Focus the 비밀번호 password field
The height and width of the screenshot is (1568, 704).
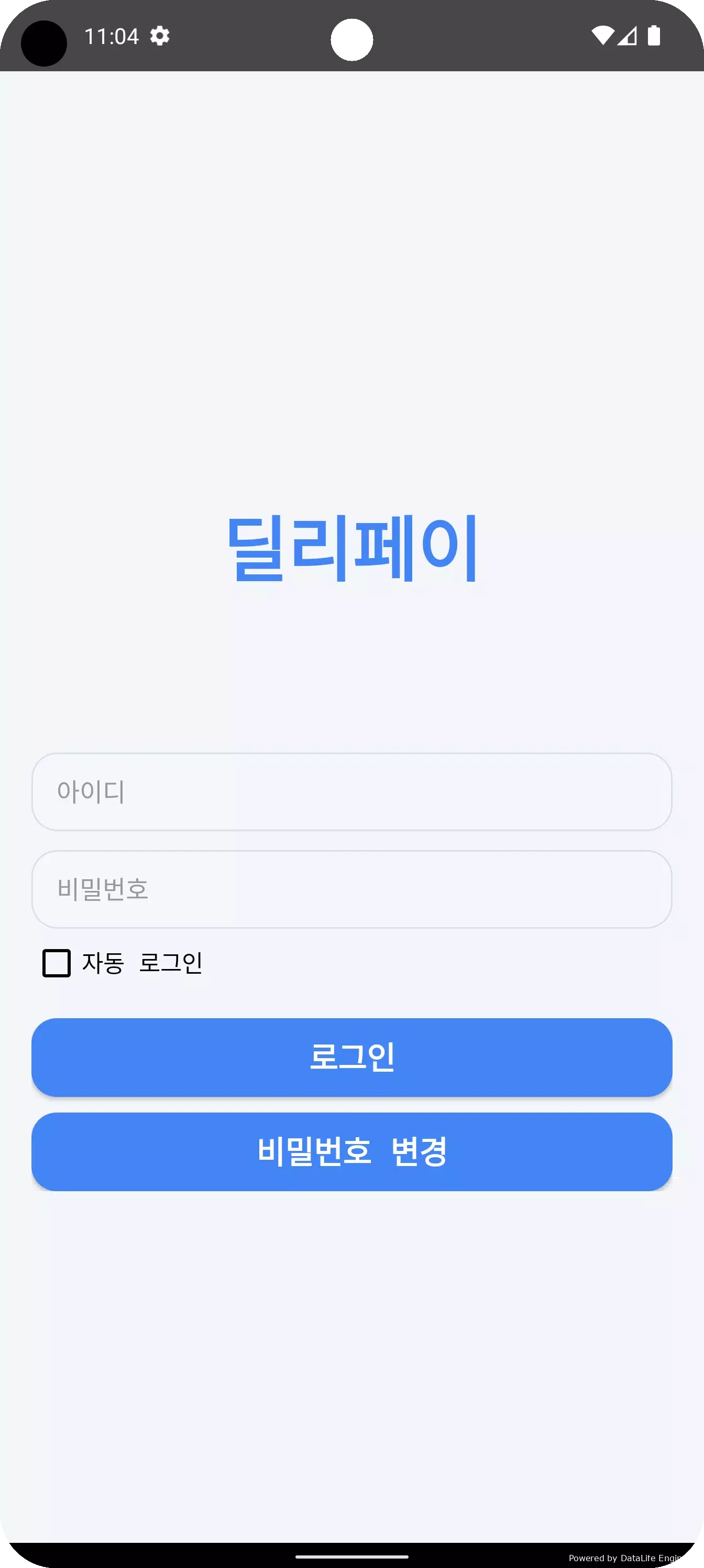(351, 889)
